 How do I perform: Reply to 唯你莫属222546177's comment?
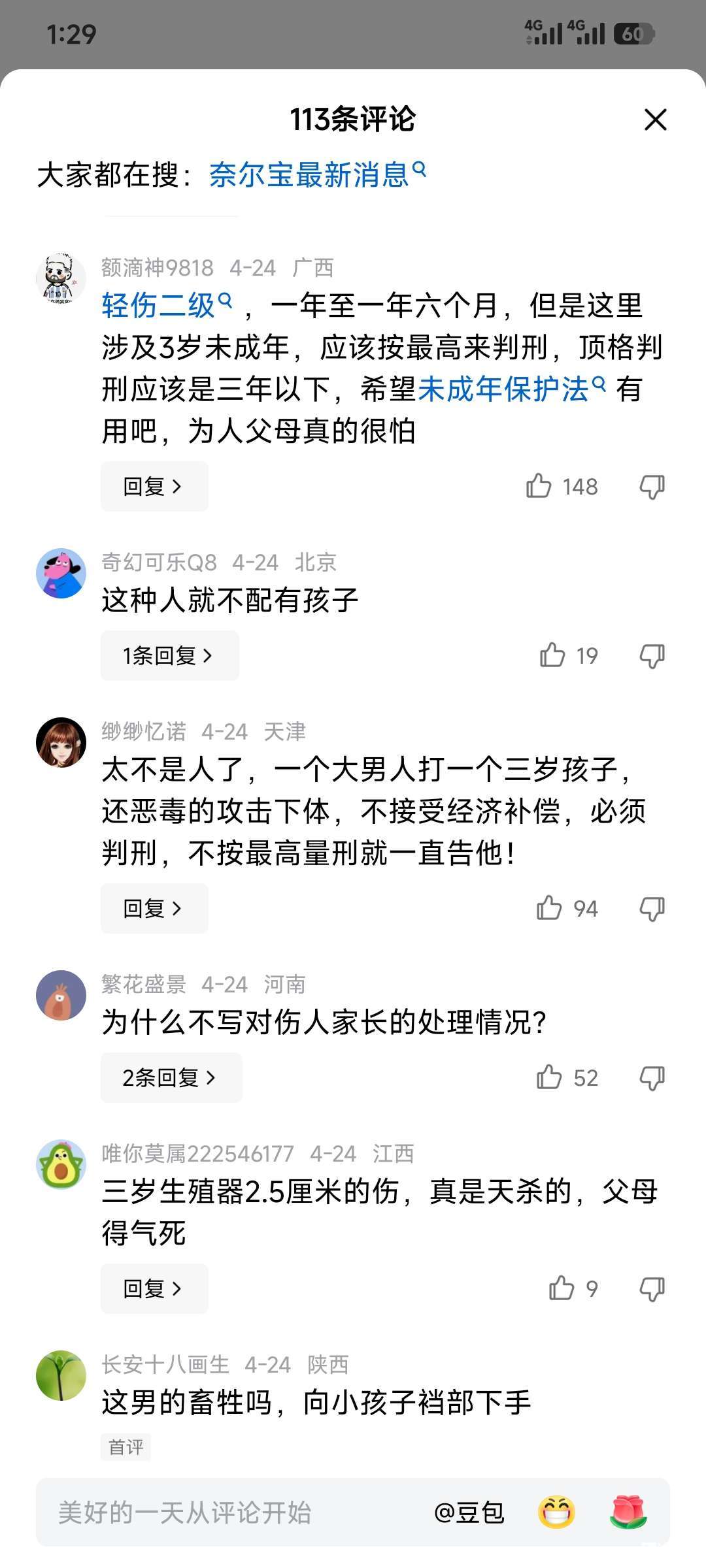154,1289
